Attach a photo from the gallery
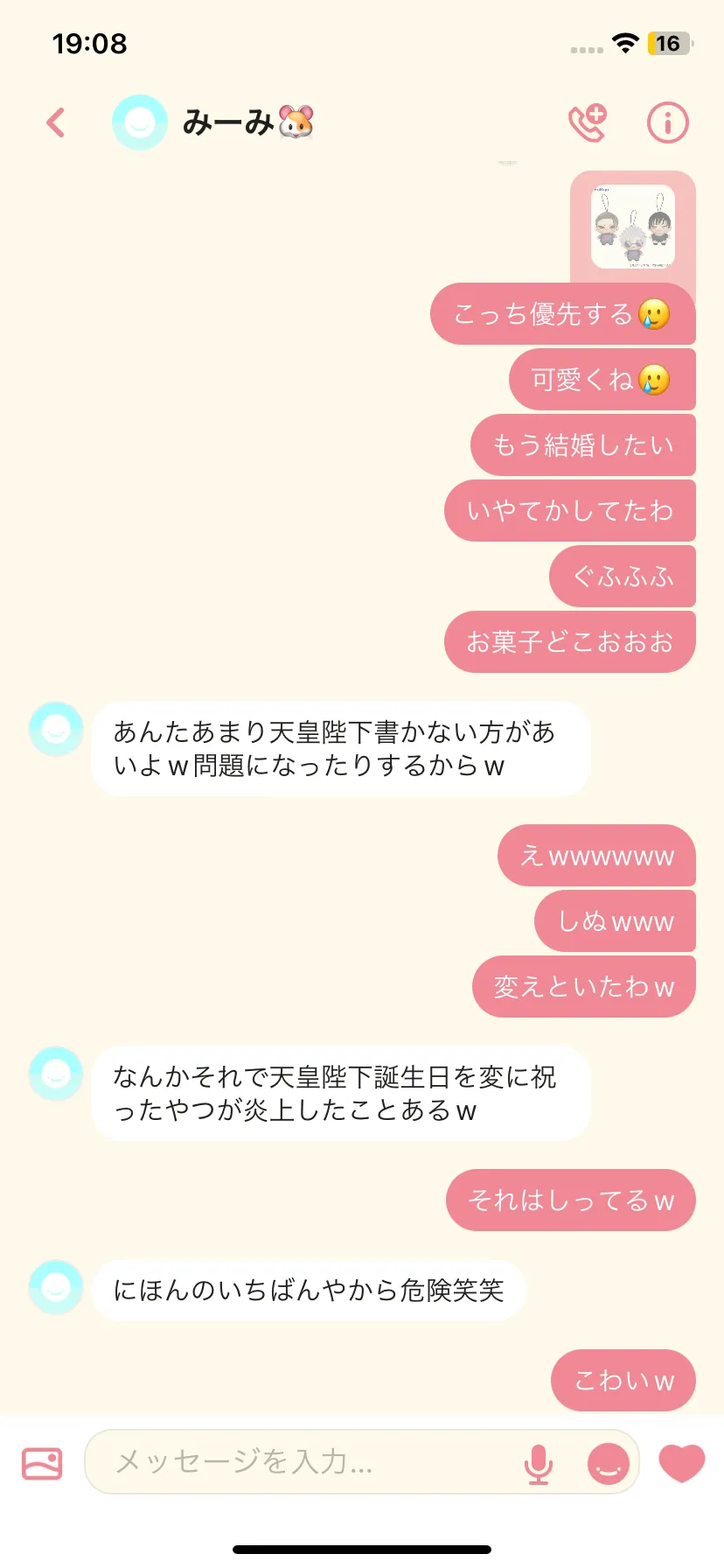 tap(42, 1463)
